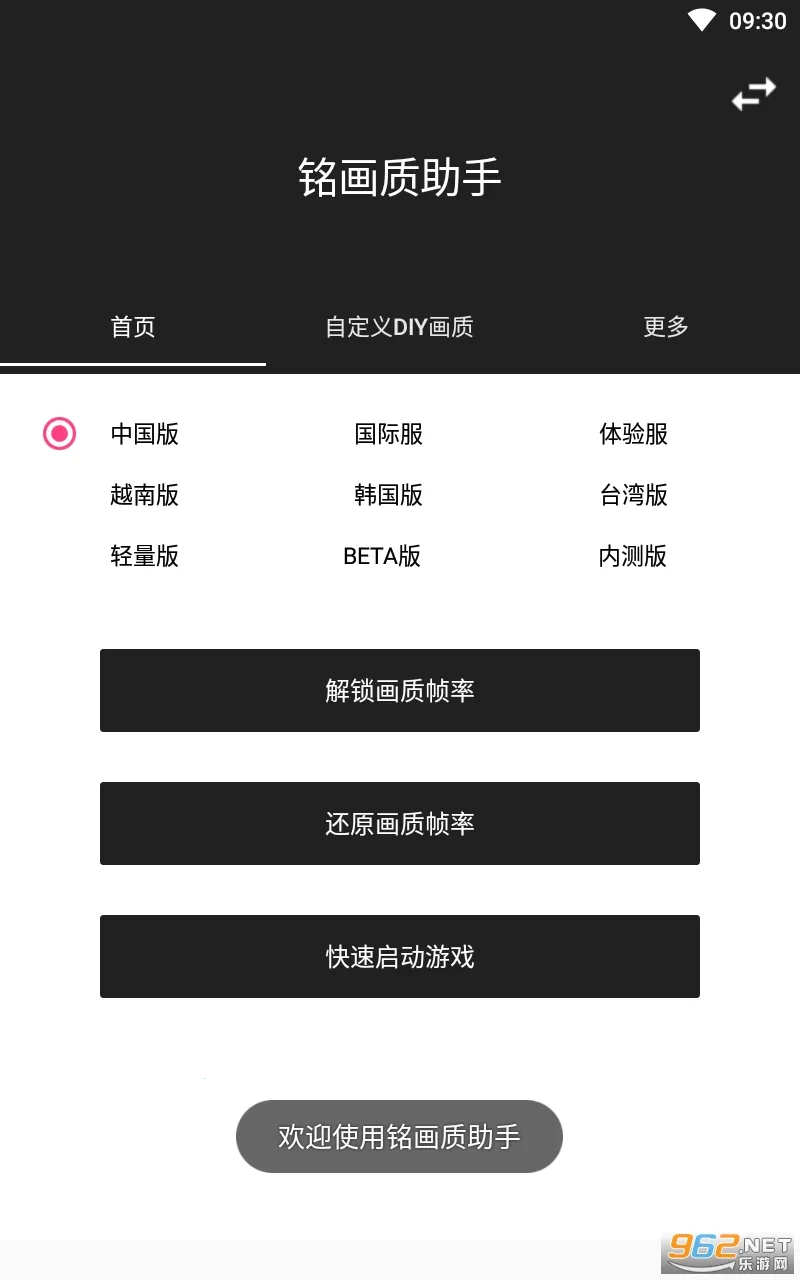Open the 更多 tab
The width and height of the screenshot is (800, 1280).
(665, 327)
